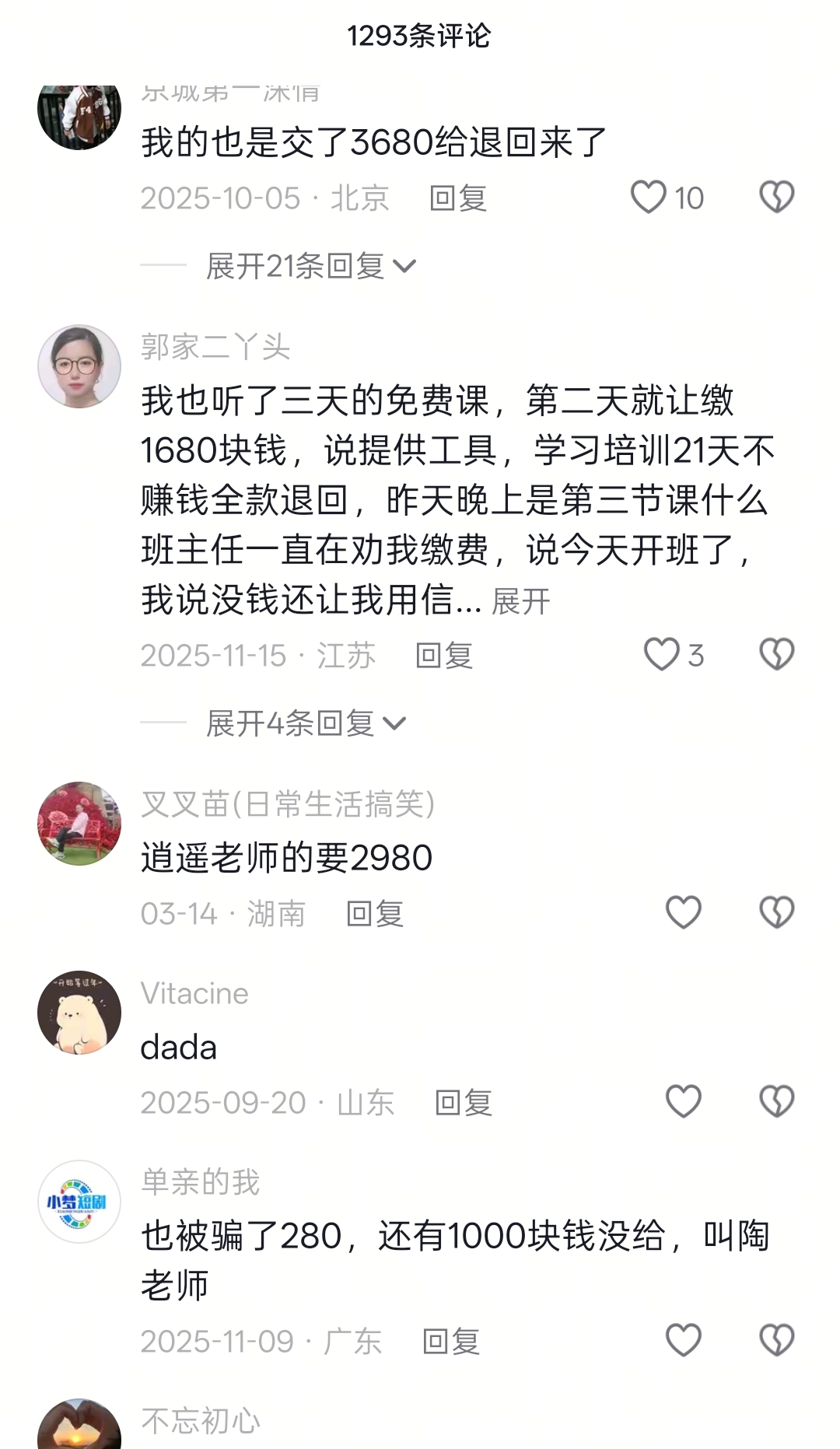
Task: Like 单亲的我's comment
Action: click(684, 1341)
